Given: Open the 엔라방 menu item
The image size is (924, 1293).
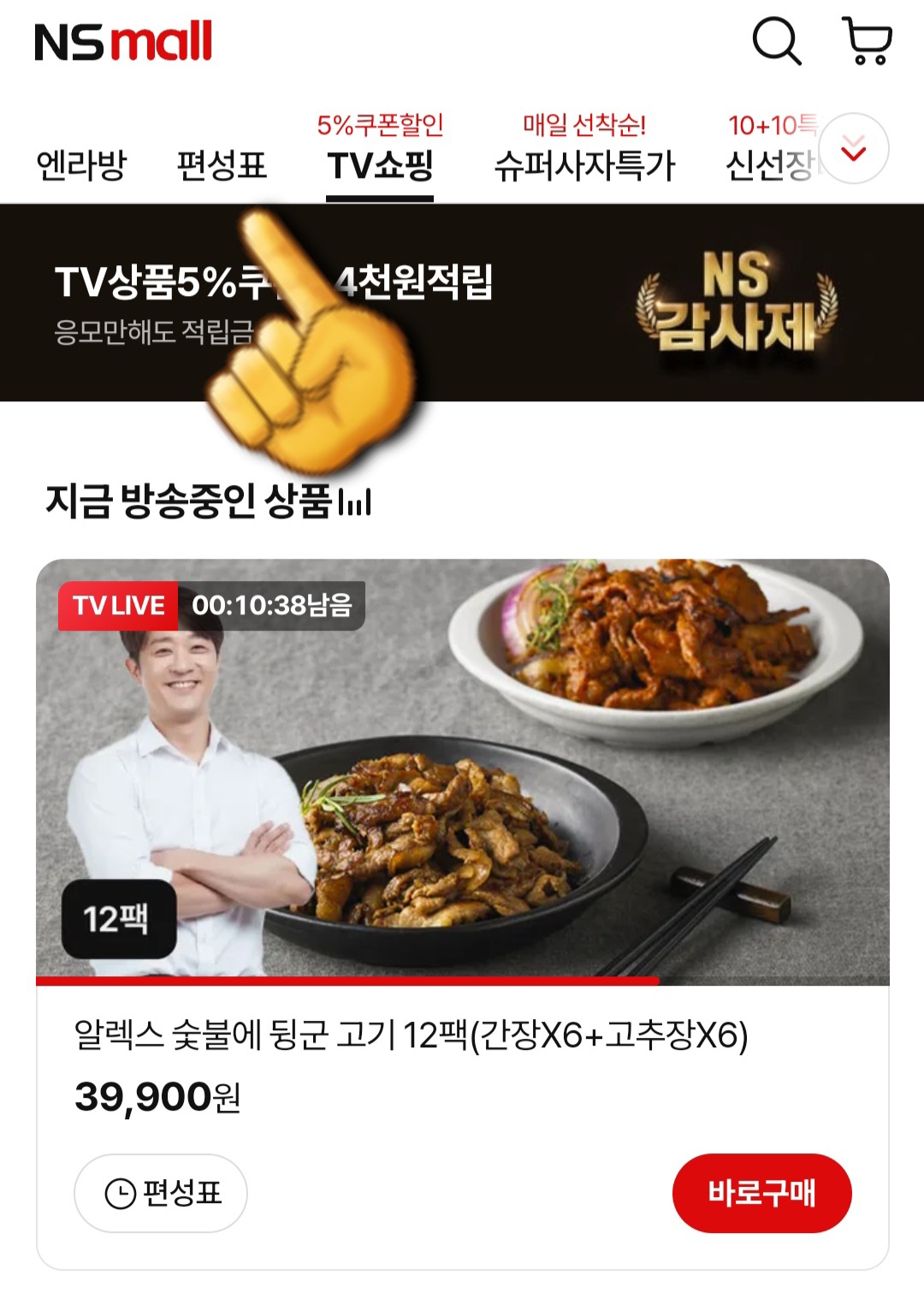Looking at the screenshot, I should (x=82, y=163).
